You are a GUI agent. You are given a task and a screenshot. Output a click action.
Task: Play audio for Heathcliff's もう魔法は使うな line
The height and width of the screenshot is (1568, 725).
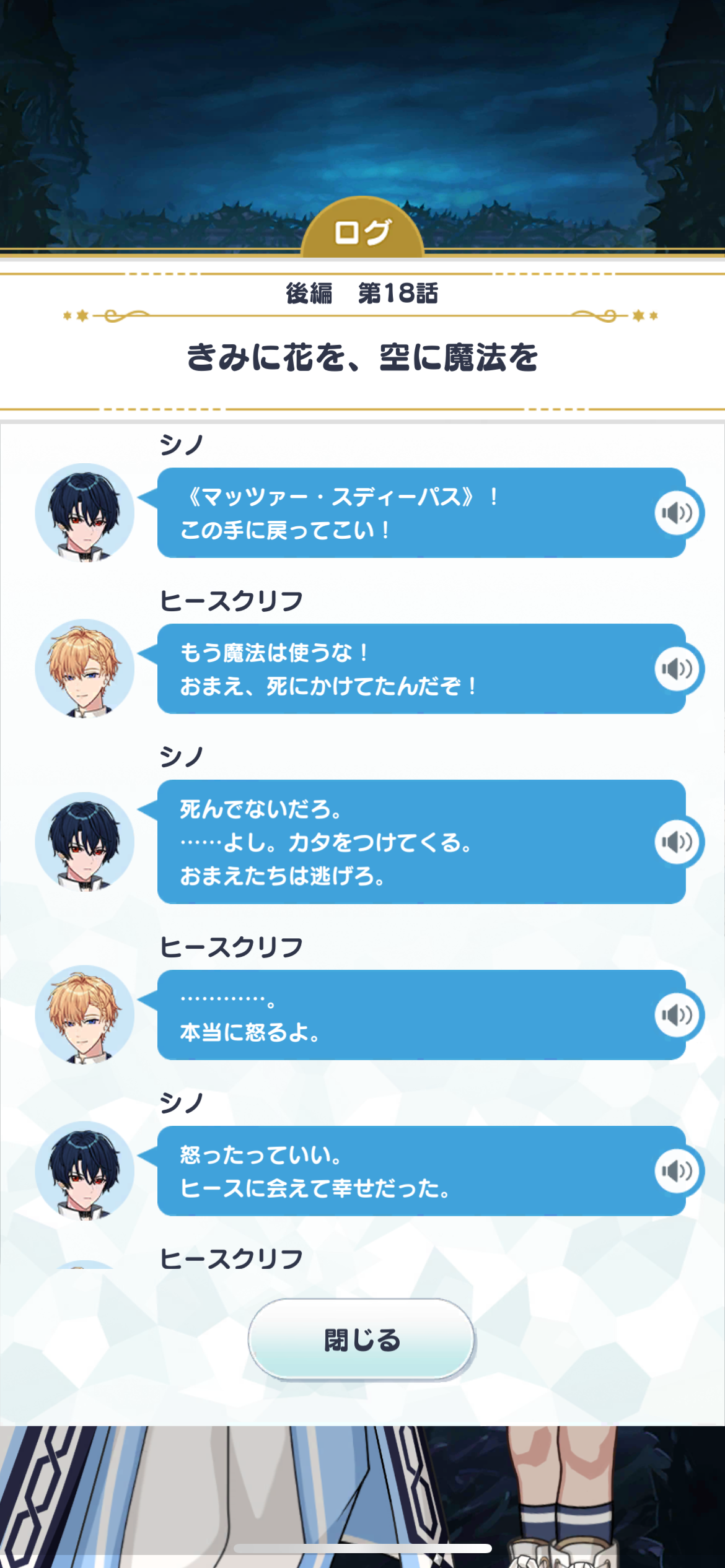pyautogui.click(x=677, y=669)
